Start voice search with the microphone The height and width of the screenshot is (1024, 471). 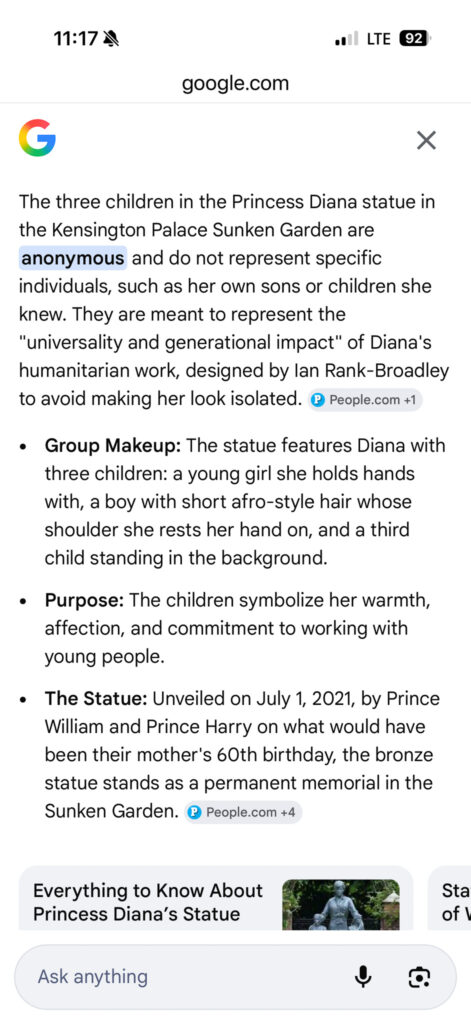click(x=363, y=977)
